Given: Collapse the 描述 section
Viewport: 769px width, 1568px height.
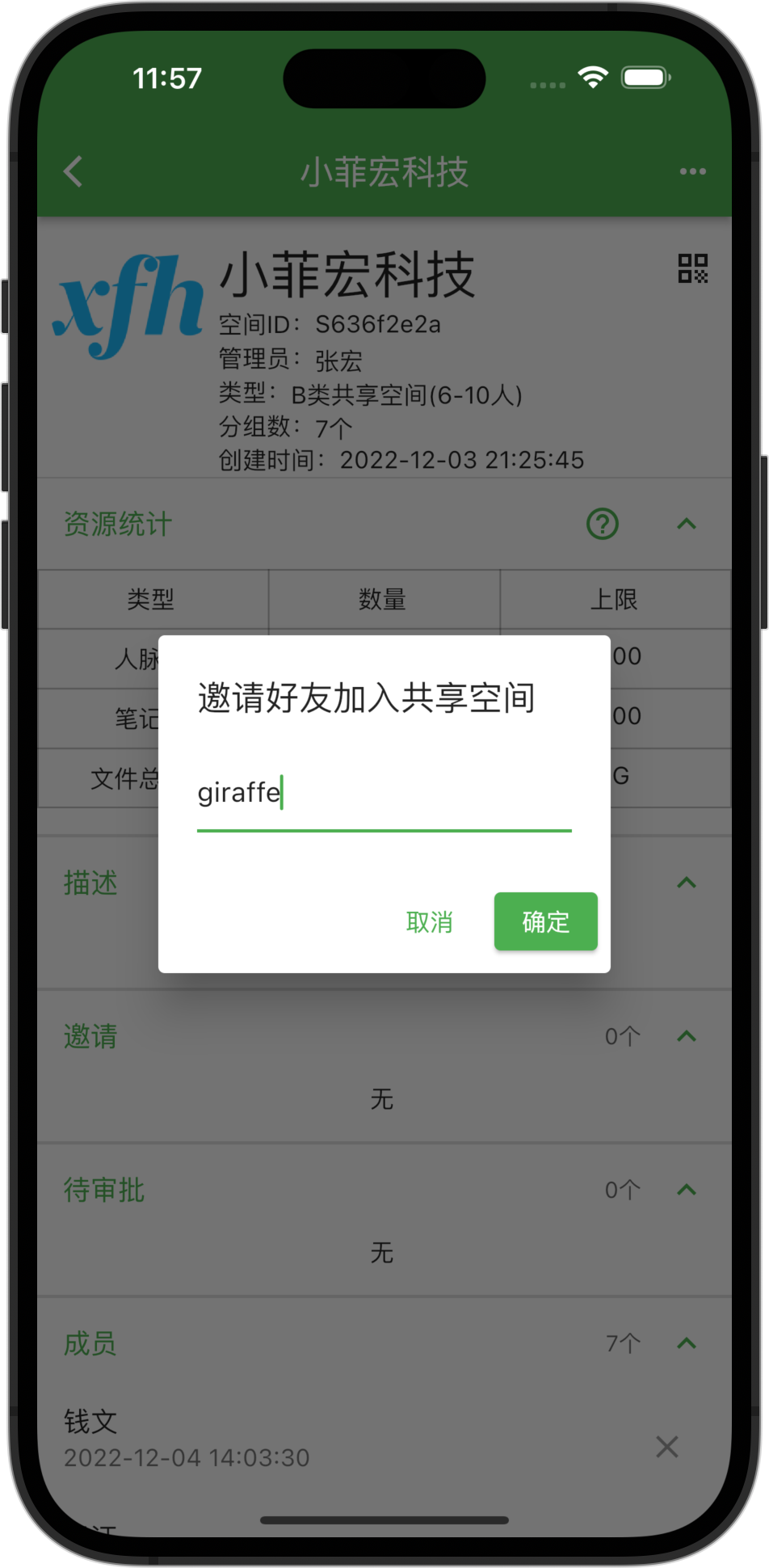Looking at the screenshot, I should pyautogui.click(x=686, y=883).
